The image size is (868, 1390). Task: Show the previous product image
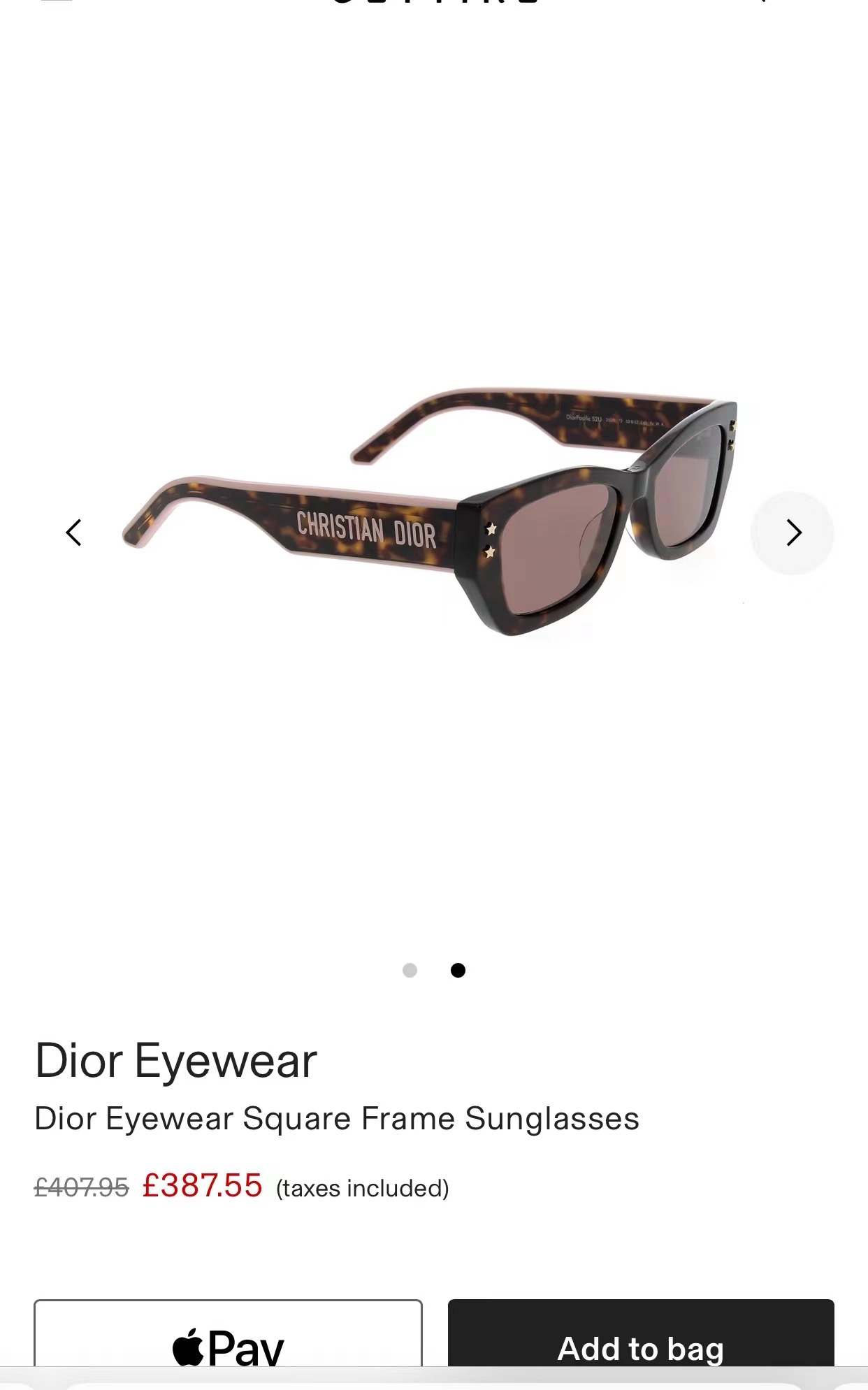[x=74, y=533]
